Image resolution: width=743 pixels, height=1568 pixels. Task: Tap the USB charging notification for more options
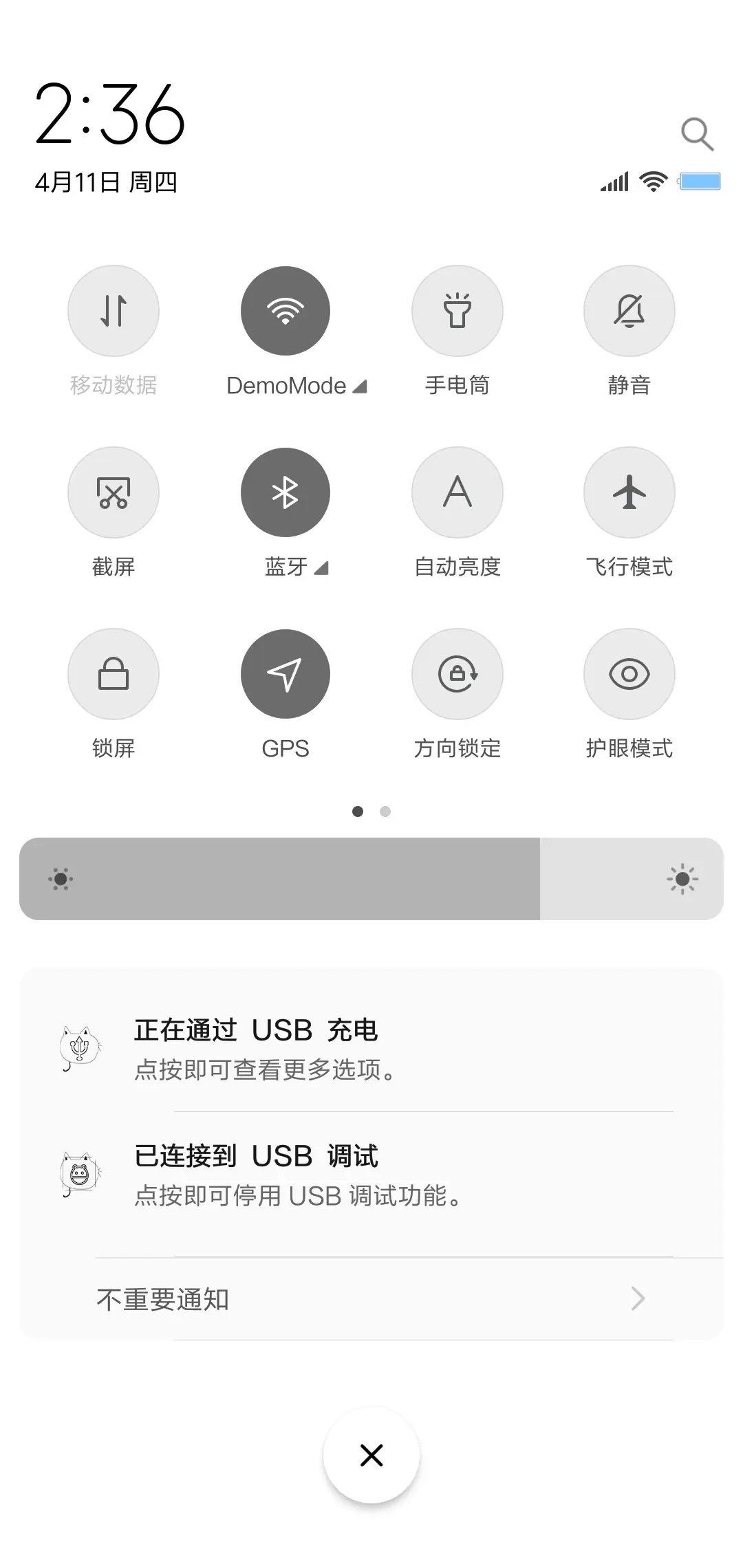point(371,1047)
